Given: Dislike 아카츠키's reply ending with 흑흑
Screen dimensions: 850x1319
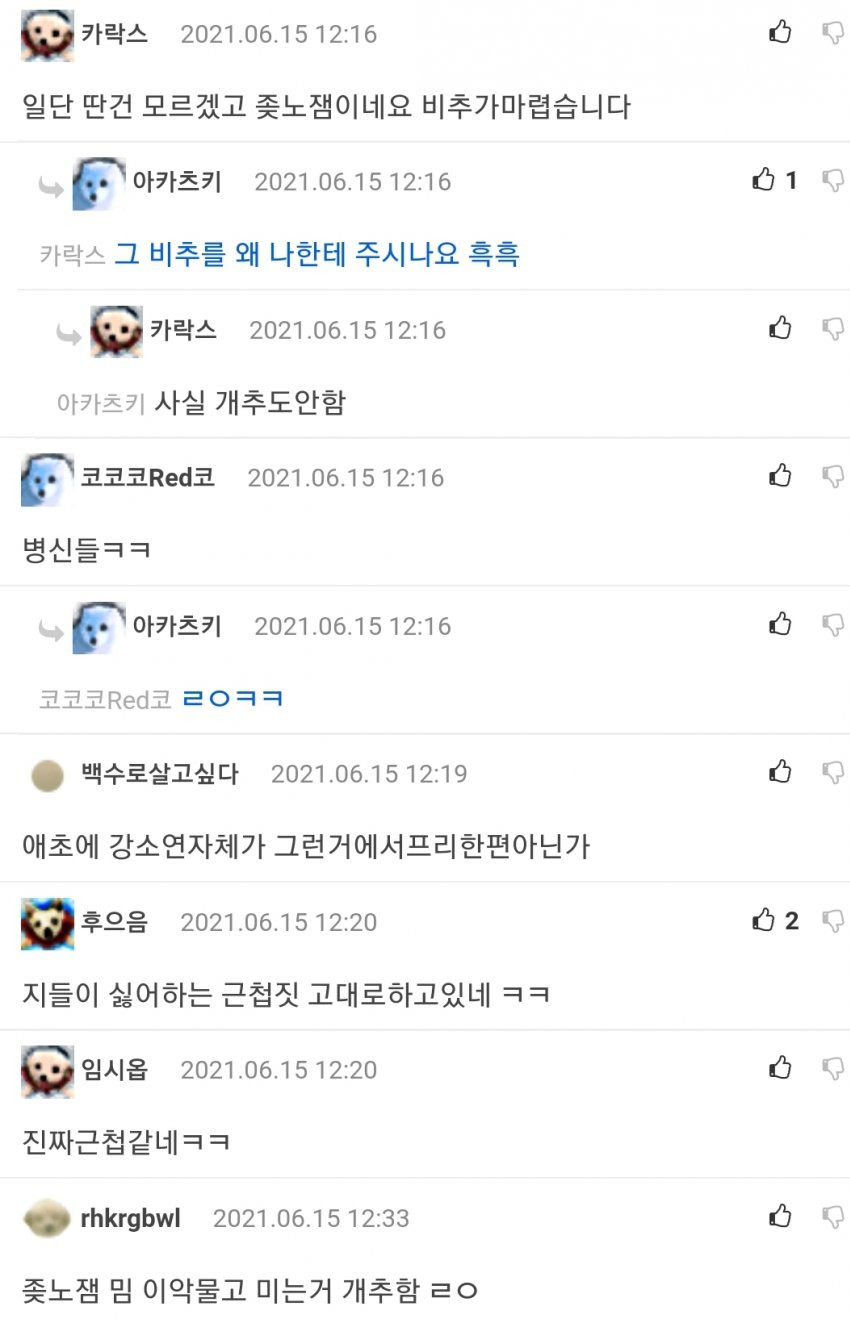Looking at the screenshot, I should (x=832, y=180).
